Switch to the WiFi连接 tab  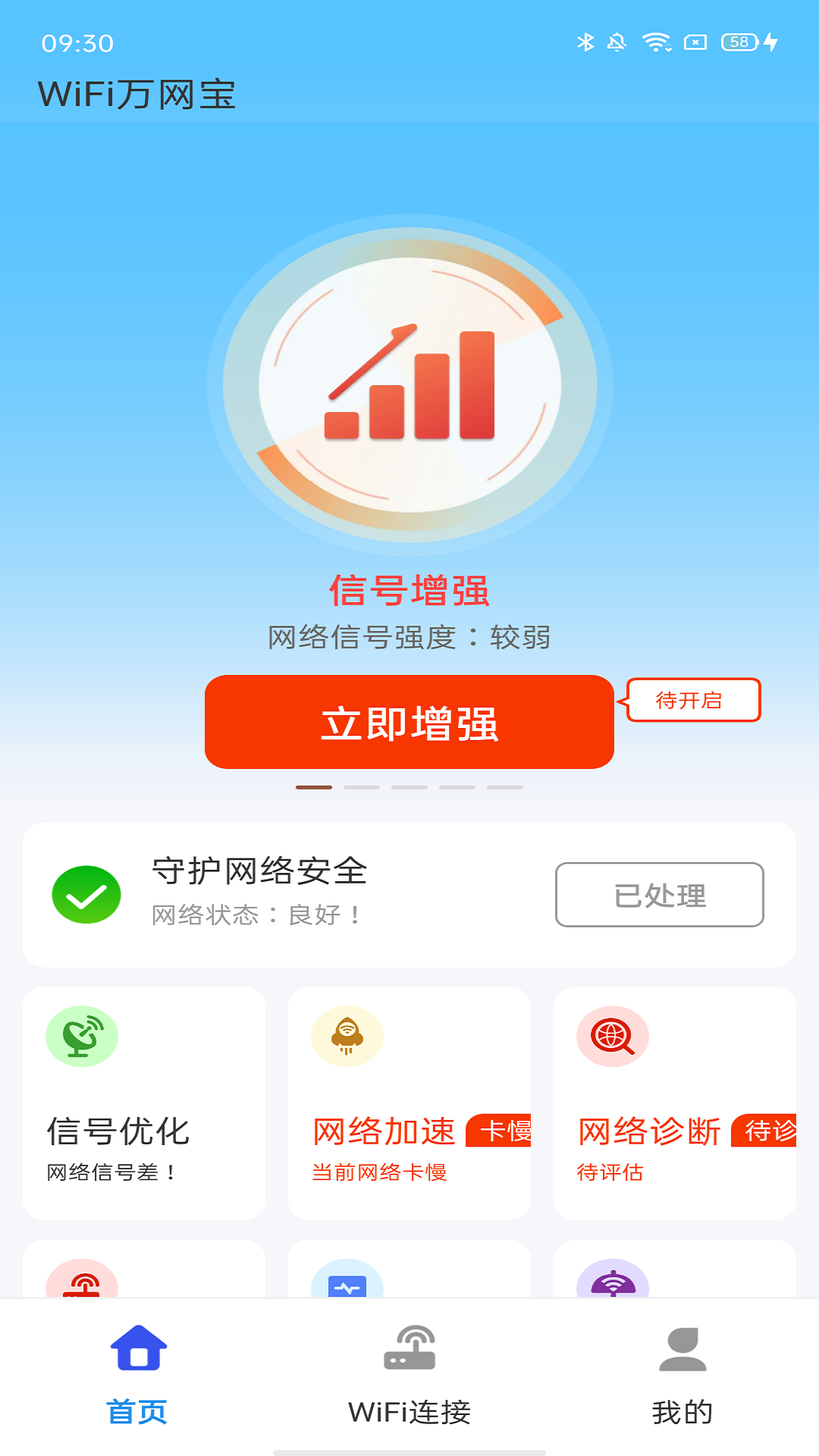click(409, 1374)
